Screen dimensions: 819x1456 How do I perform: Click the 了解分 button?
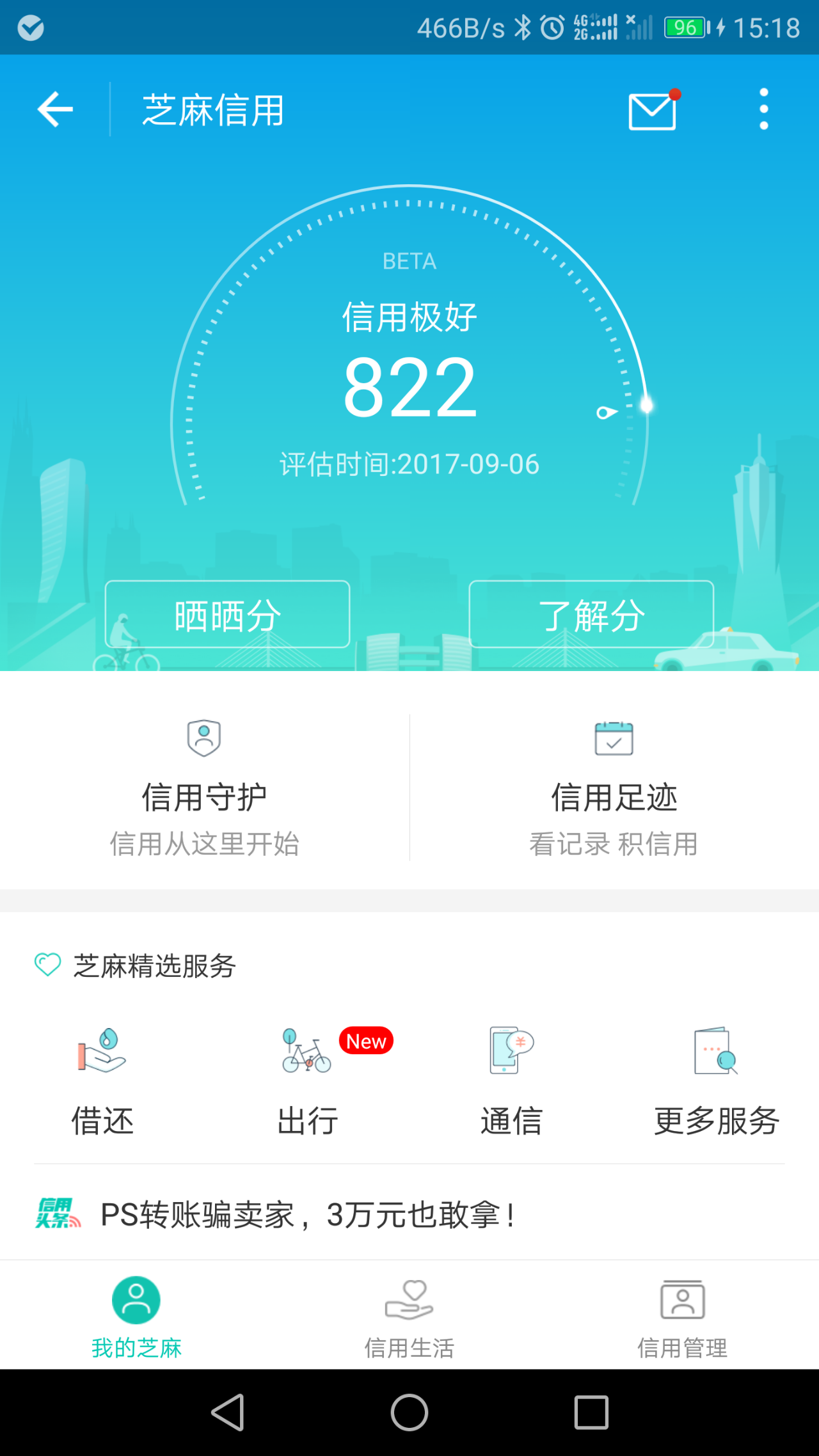[592, 615]
